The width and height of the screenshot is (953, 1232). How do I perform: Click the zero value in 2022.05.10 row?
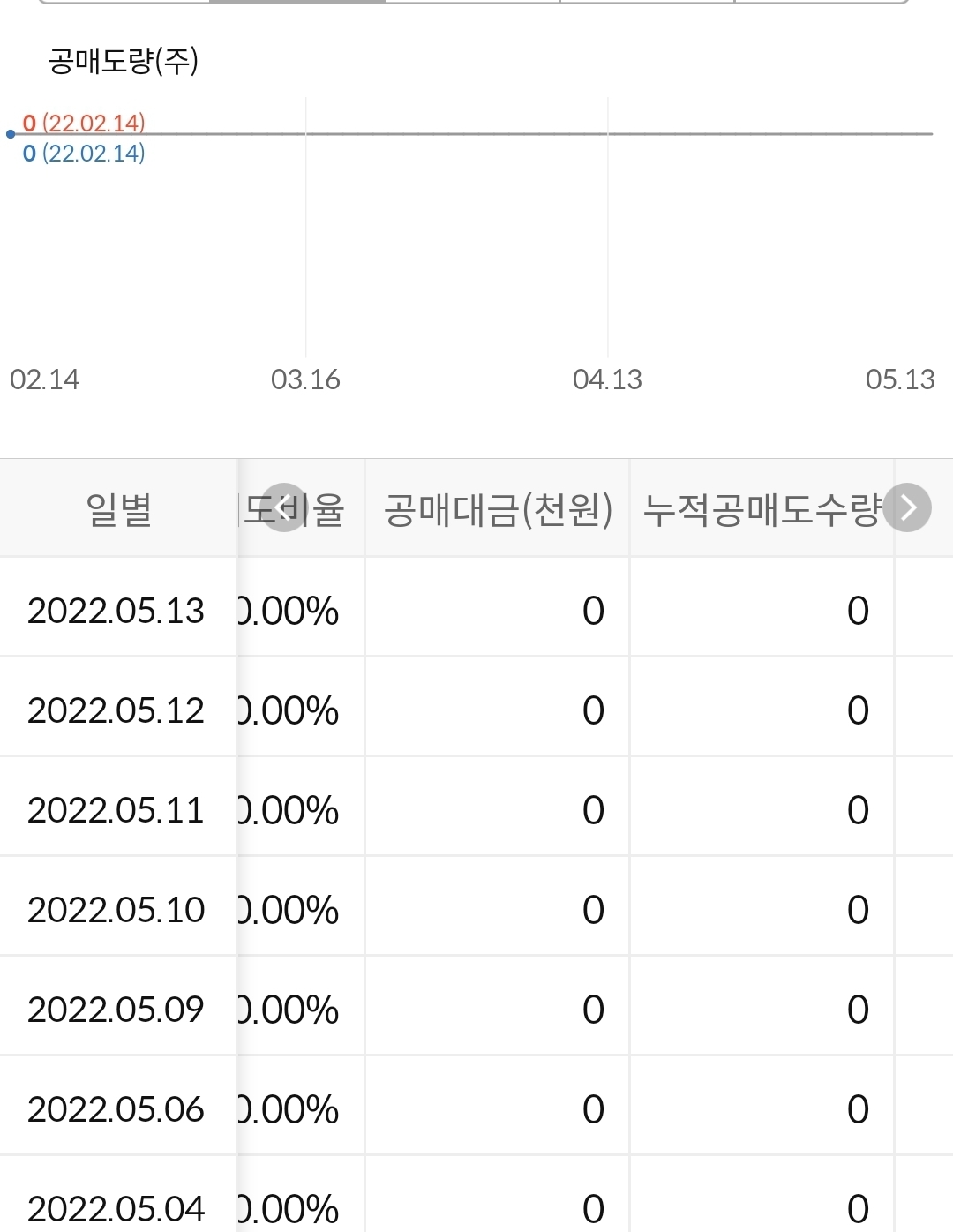click(x=593, y=907)
